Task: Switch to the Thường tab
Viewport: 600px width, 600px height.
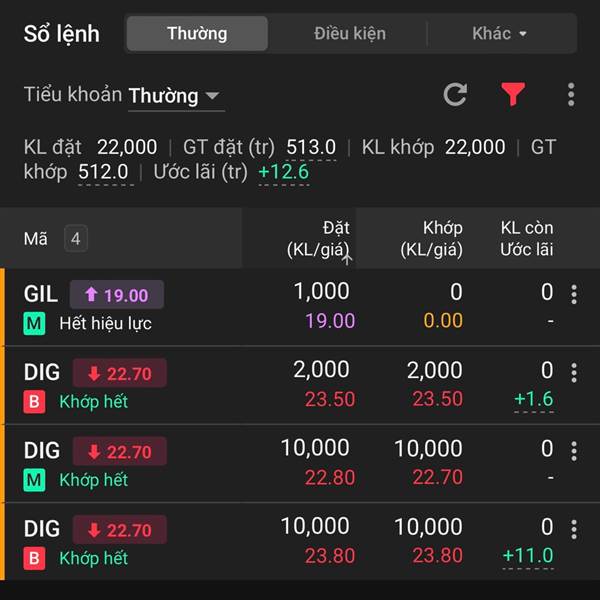Action: click(197, 34)
